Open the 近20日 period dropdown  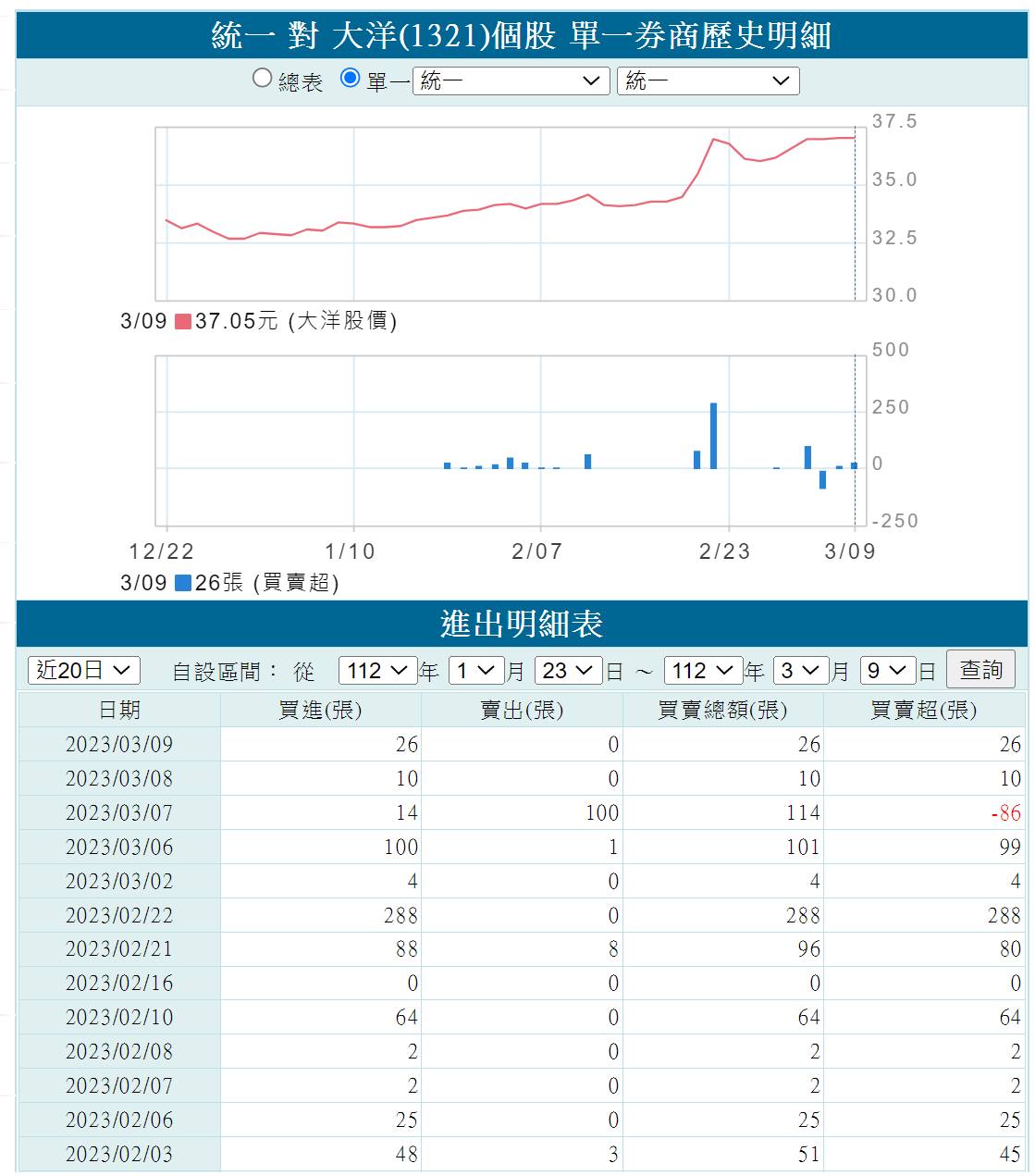click(x=84, y=671)
